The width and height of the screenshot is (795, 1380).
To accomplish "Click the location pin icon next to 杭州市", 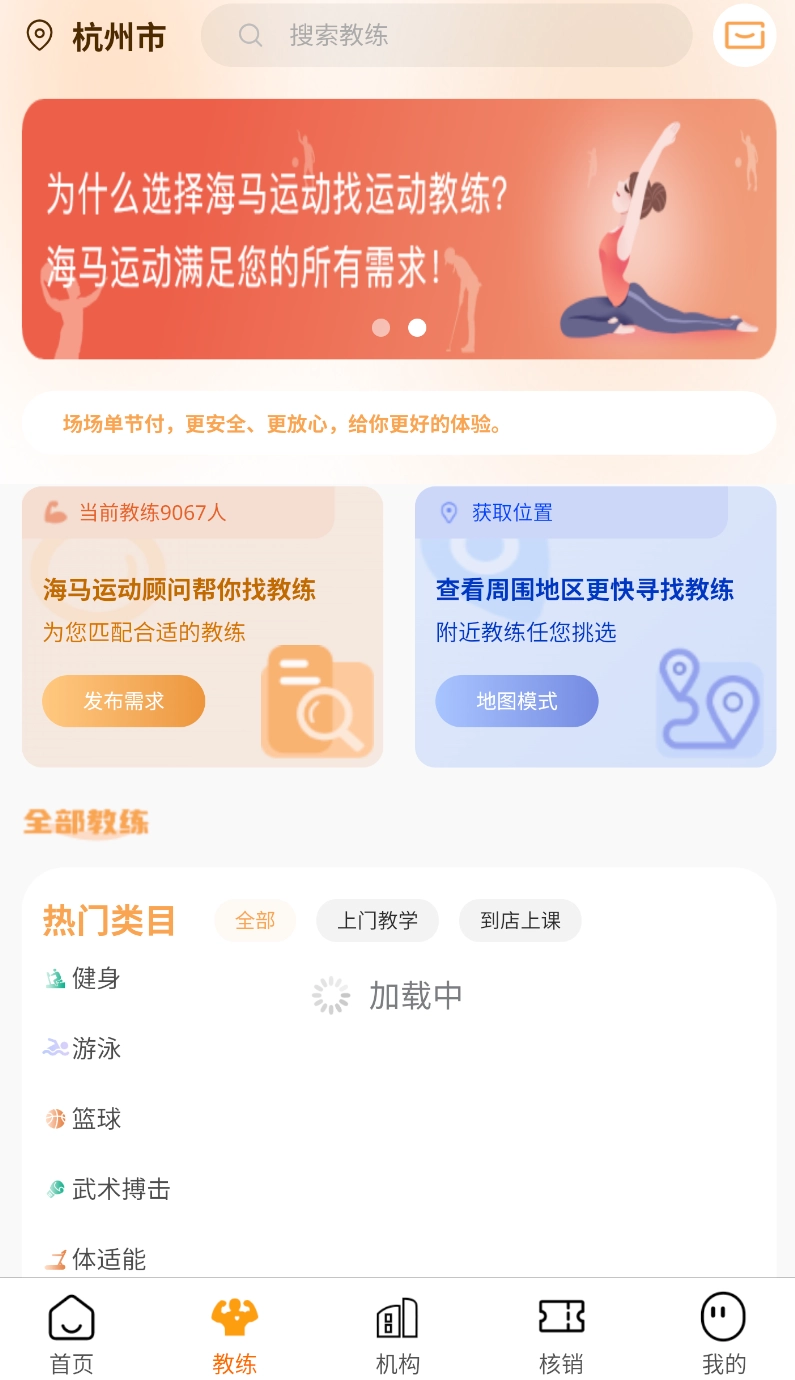I will coord(39,35).
